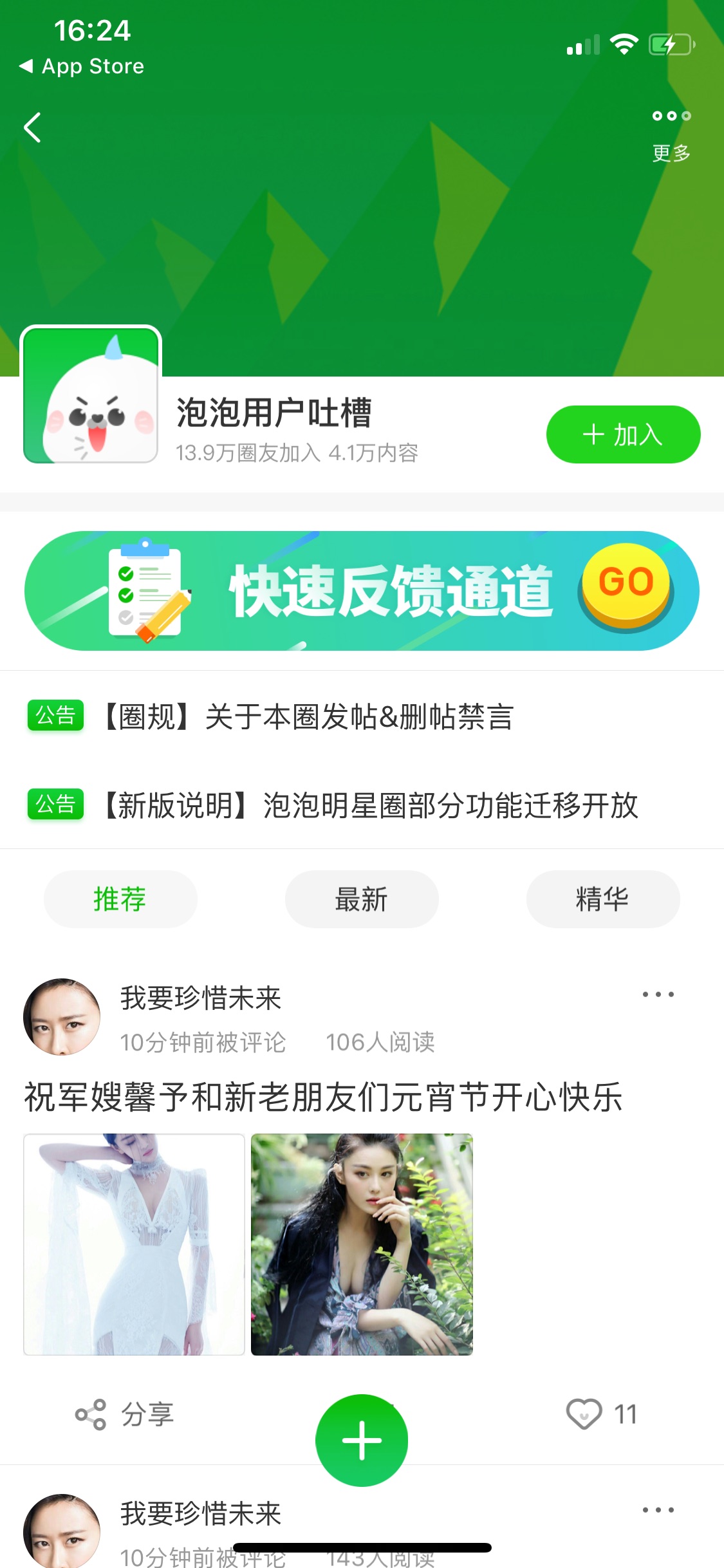Open options dots on the 143人阅读 post

[658, 1510]
